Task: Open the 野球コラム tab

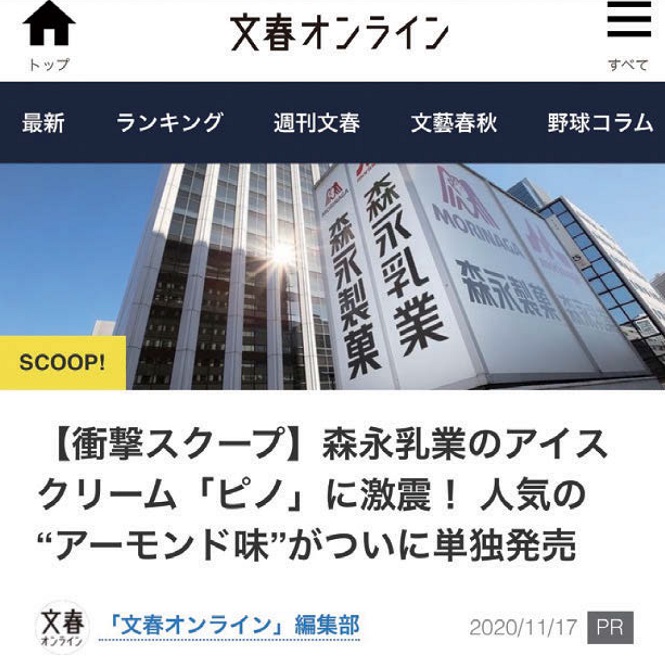Action: point(597,123)
